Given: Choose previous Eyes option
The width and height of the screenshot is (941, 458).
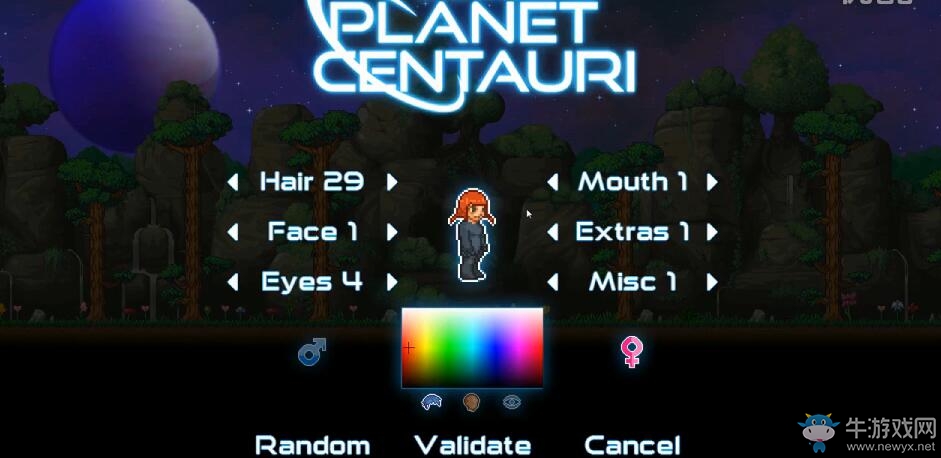Looking at the screenshot, I should click(x=232, y=282).
